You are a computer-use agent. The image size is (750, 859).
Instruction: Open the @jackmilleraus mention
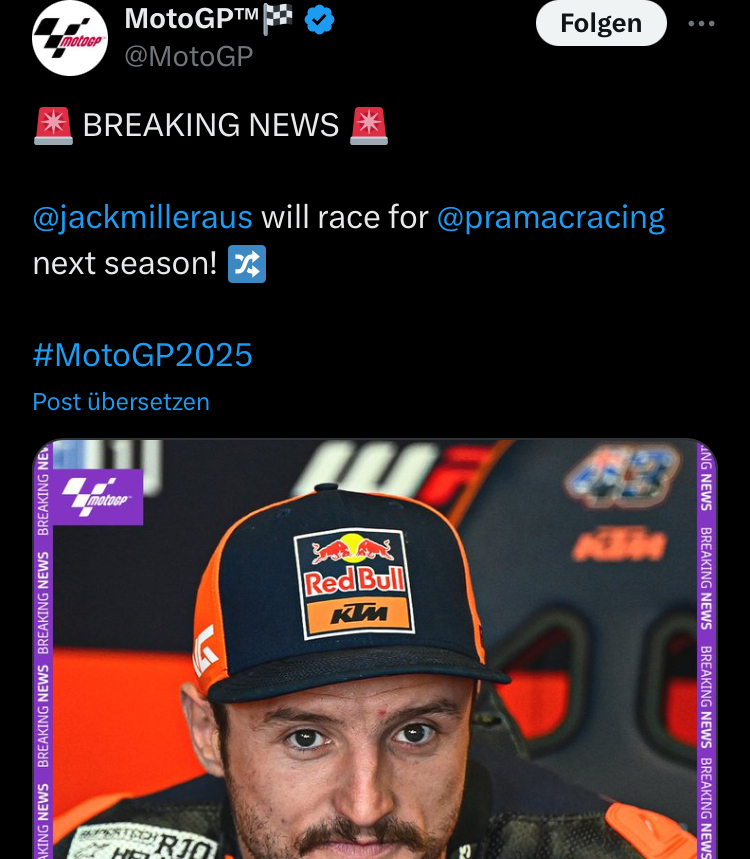pyautogui.click(x=142, y=216)
